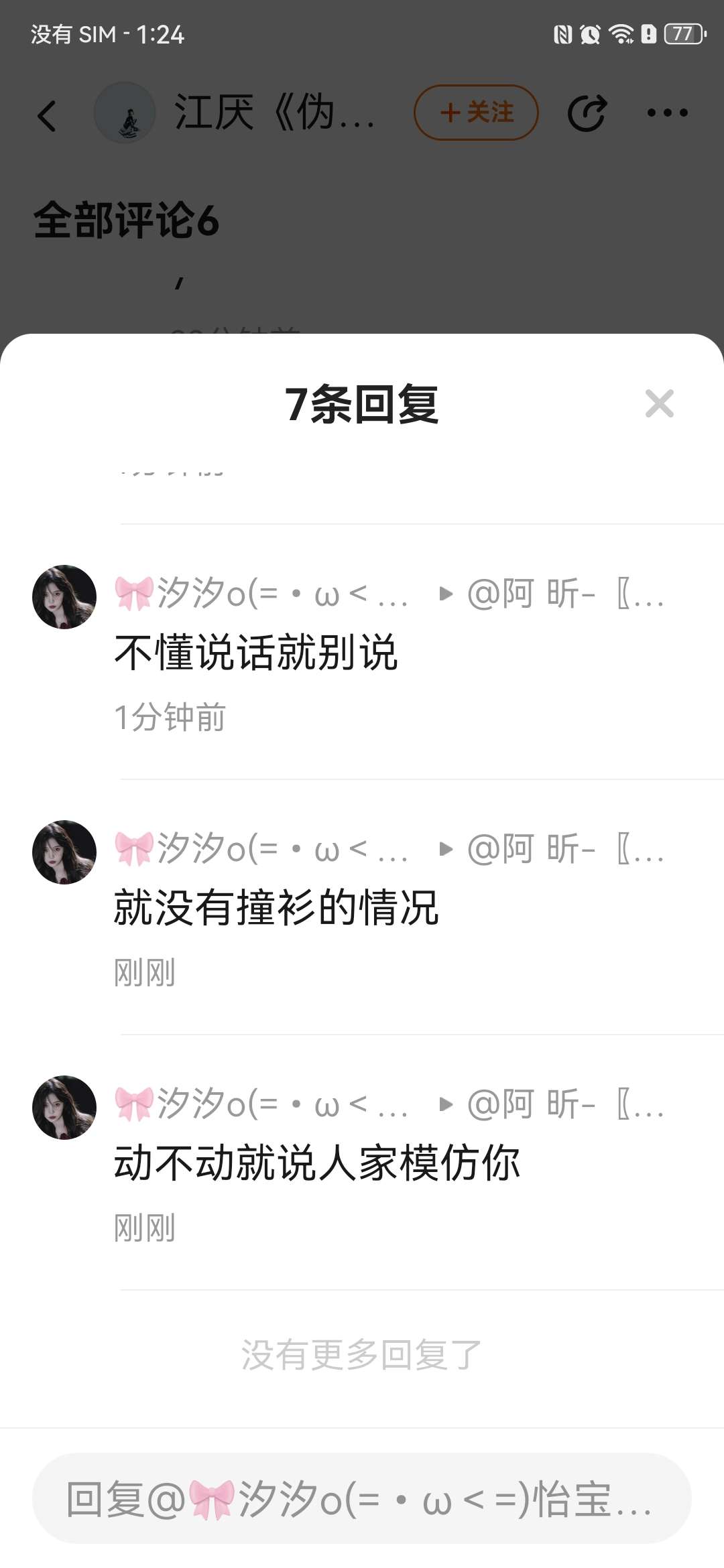Select the reply 动不动就说人家模仿你
This screenshot has height=1568, width=724.
317,1163
